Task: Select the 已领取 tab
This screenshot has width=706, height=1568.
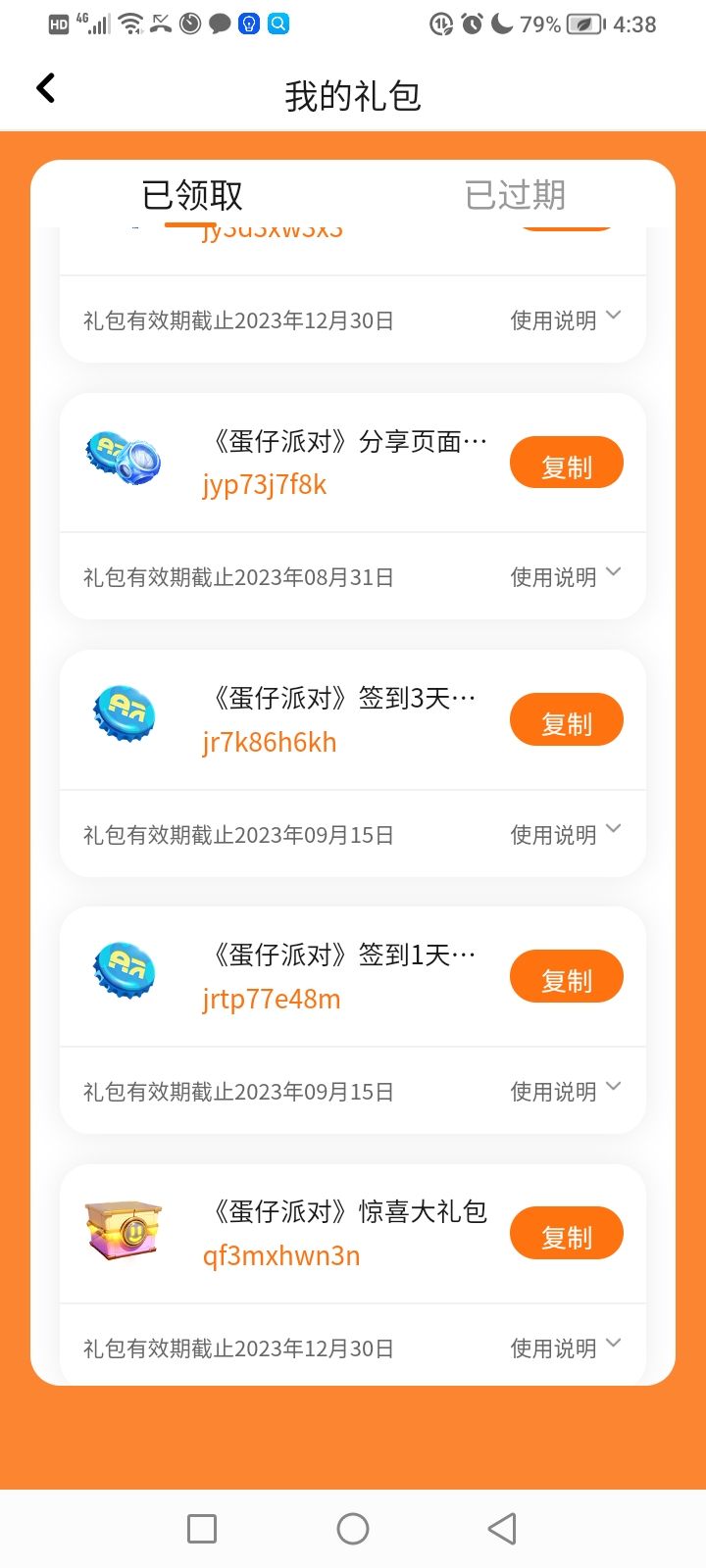Action: [x=192, y=195]
